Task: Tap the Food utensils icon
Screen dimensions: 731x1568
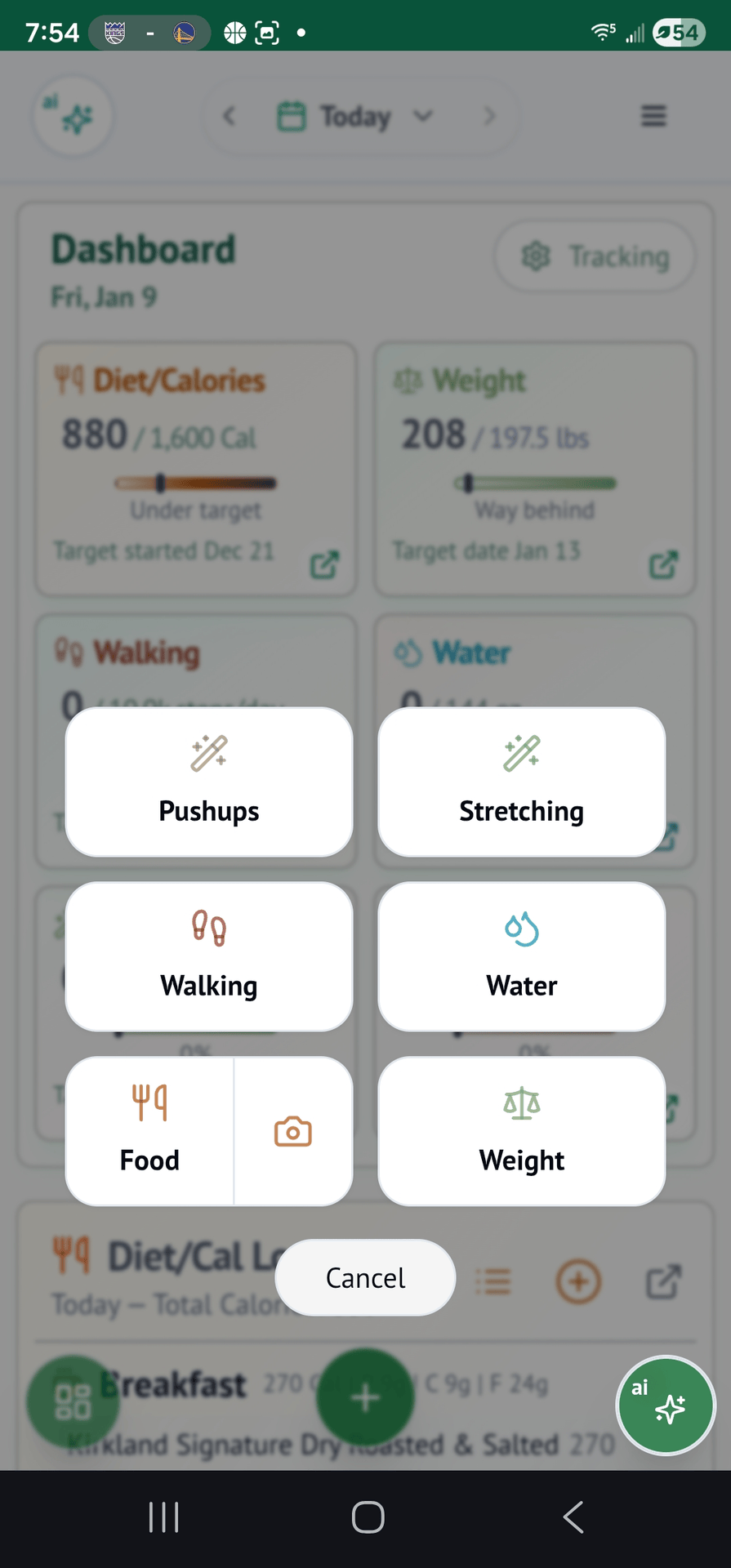Action: tap(149, 1102)
